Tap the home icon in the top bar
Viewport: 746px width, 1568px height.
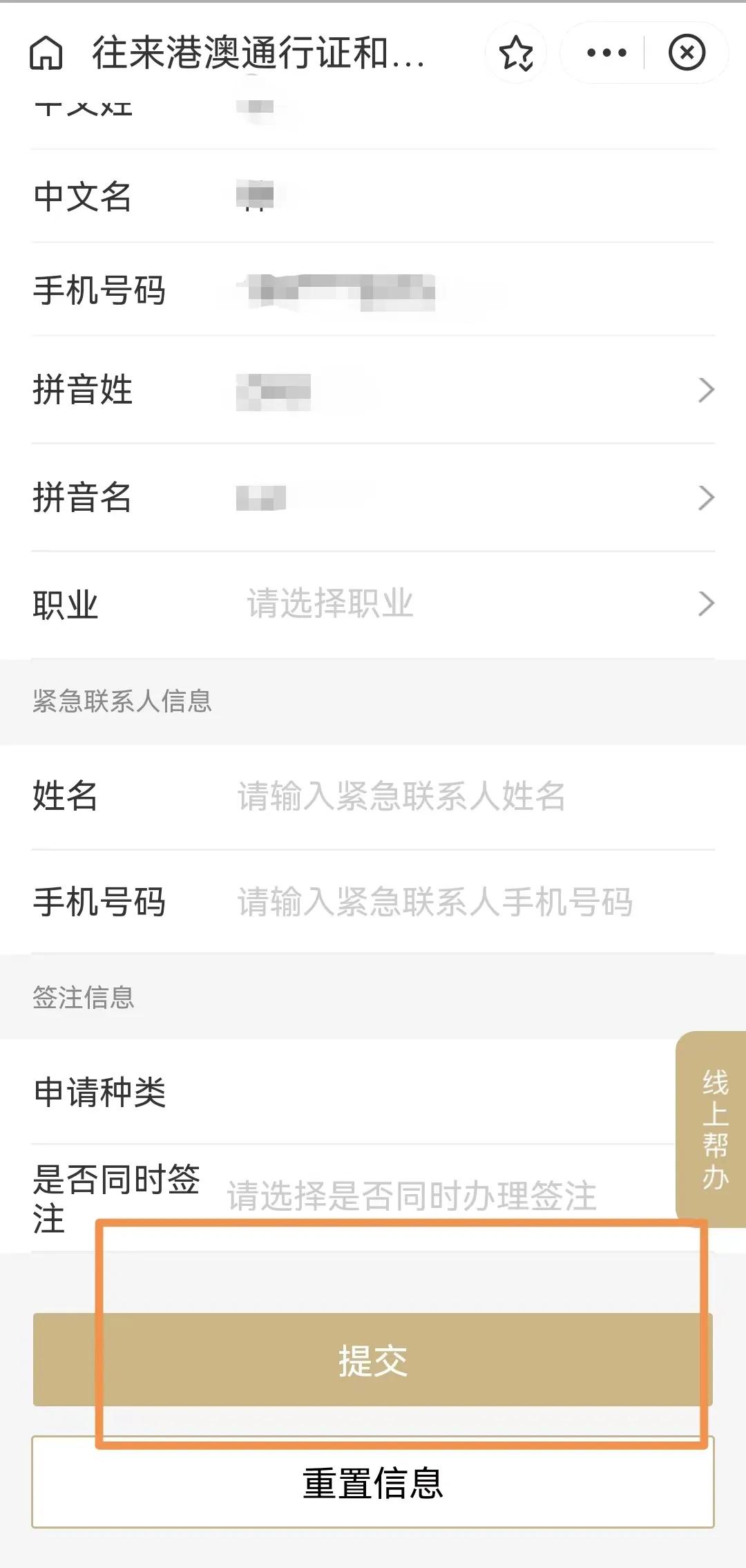pos(46,53)
